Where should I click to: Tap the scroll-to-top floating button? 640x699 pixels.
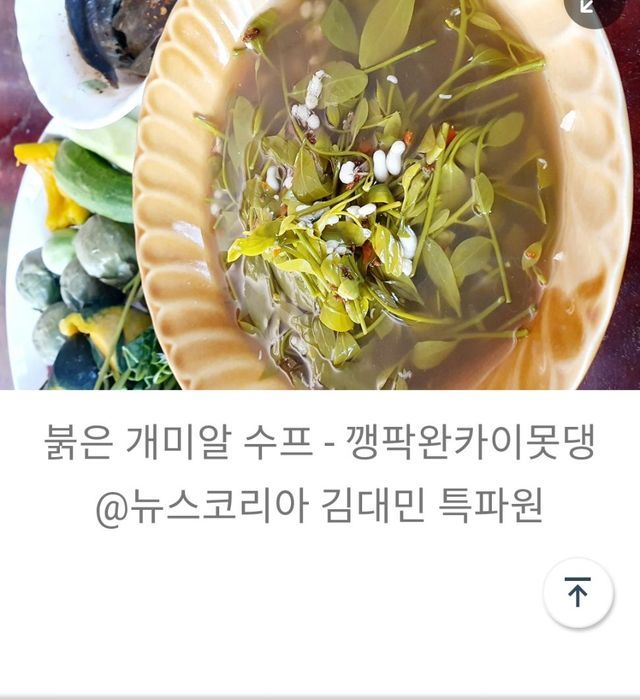tap(578, 593)
